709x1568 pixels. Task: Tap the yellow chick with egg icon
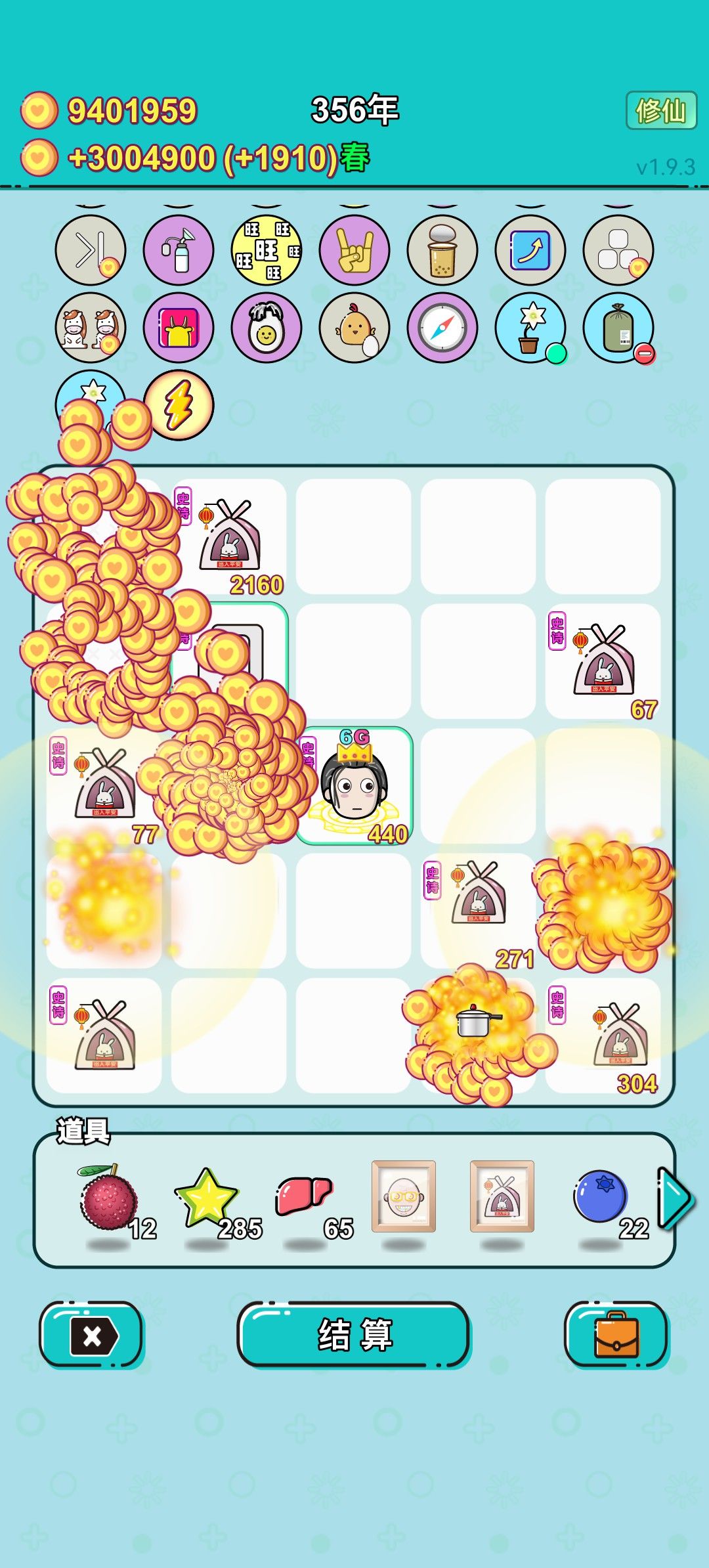(x=354, y=328)
